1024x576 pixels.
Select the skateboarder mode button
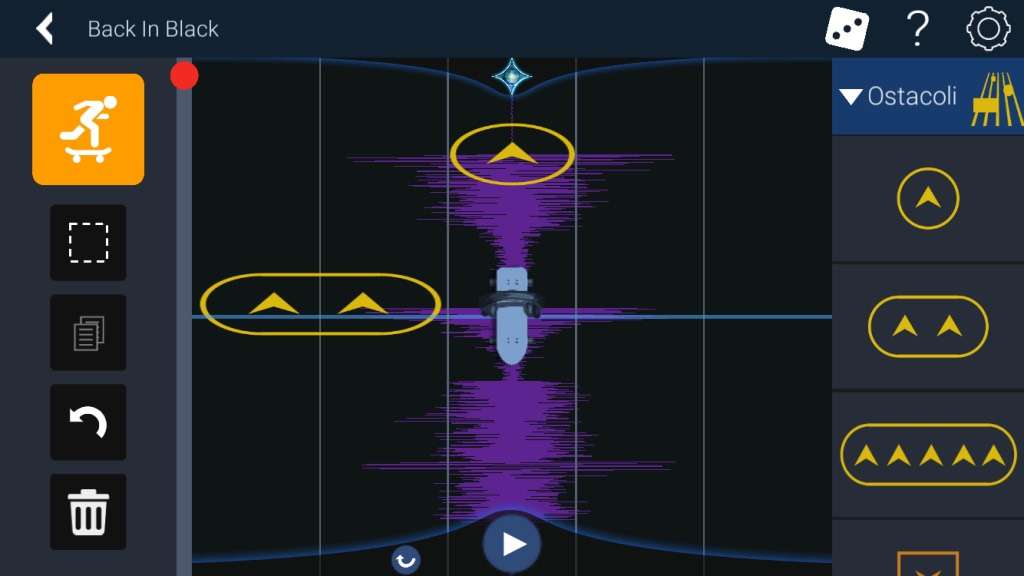coord(88,130)
